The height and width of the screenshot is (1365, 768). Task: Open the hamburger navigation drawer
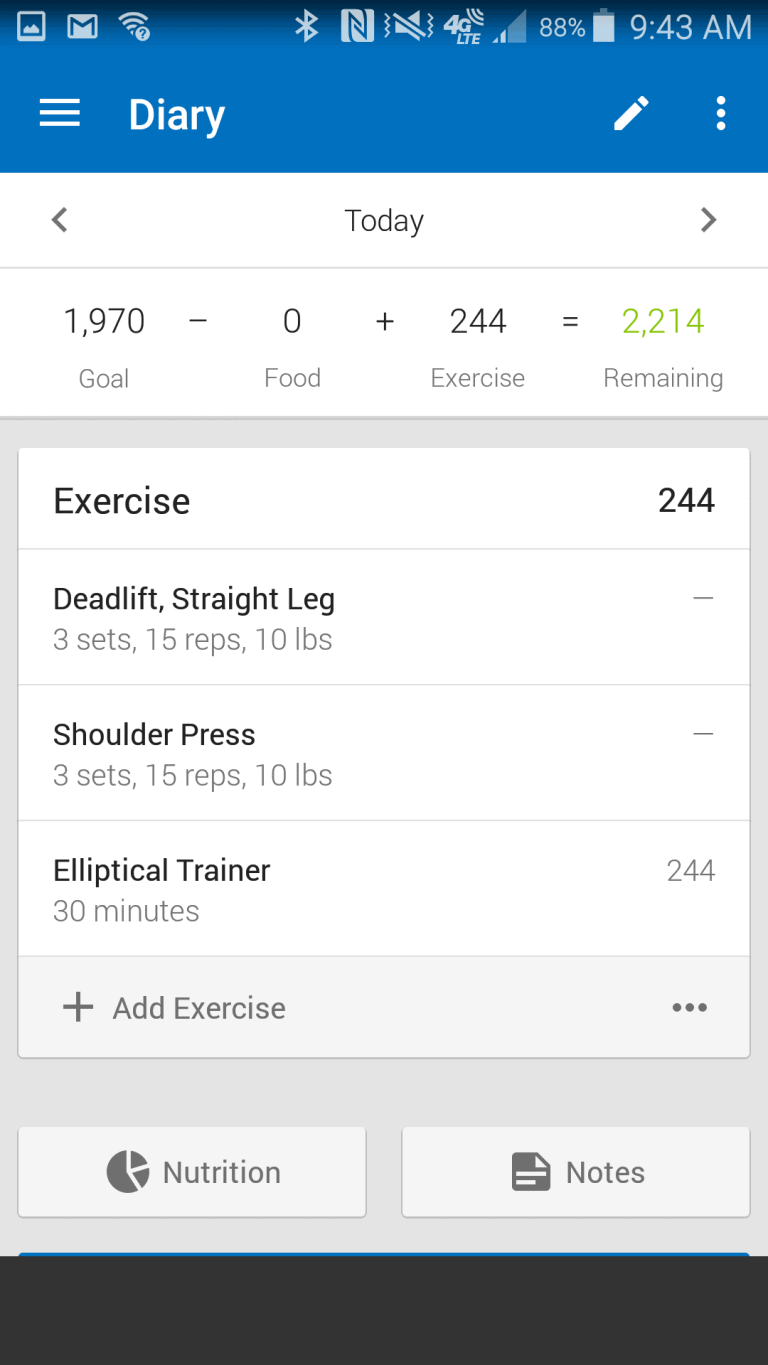click(60, 114)
